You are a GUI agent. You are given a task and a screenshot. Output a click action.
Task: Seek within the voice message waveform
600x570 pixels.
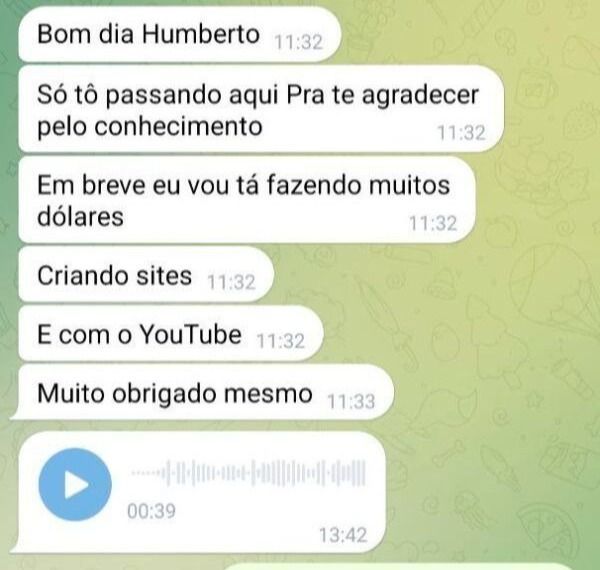pyautogui.click(x=249, y=470)
